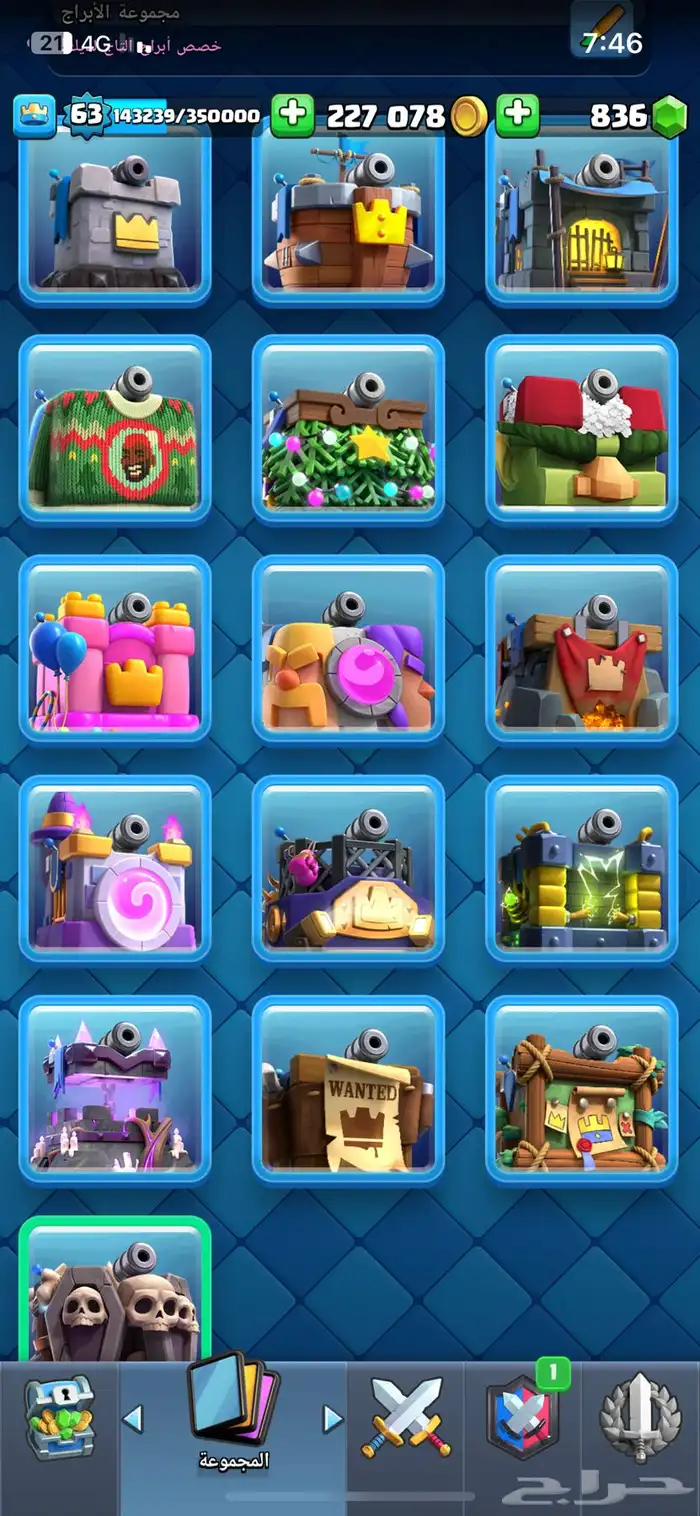
Task: Select the Christmas tree tower skin
Action: coord(348,430)
